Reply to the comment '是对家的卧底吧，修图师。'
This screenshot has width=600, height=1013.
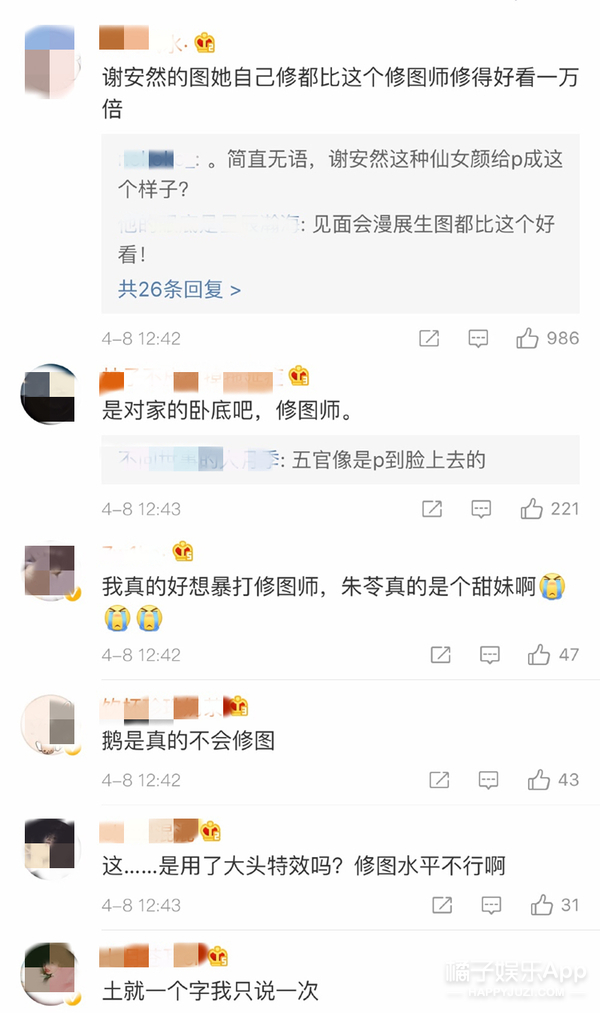click(x=481, y=509)
